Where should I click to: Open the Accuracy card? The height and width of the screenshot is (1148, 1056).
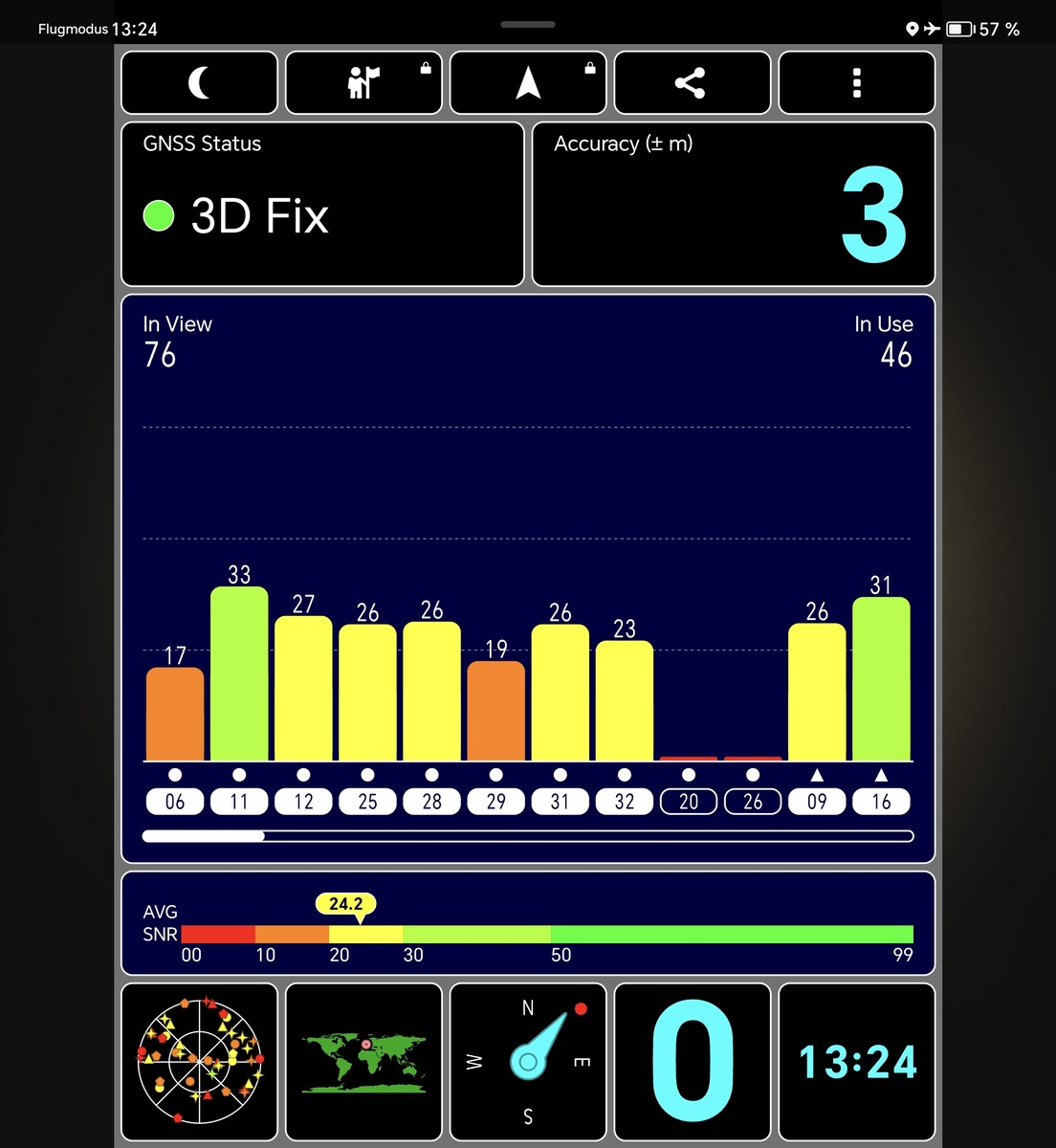(x=733, y=204)
